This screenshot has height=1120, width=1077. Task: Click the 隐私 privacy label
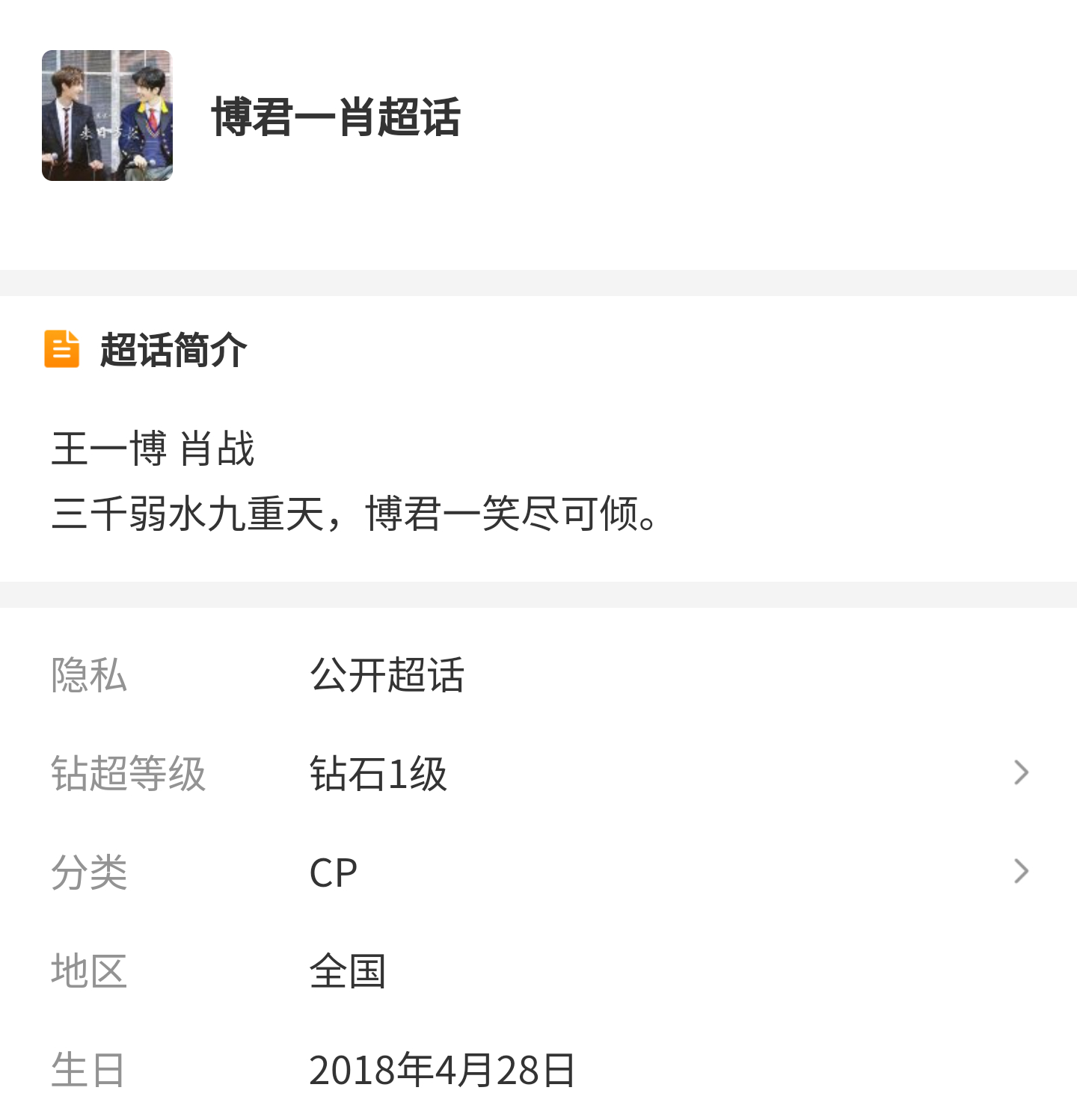pos(89,674)
